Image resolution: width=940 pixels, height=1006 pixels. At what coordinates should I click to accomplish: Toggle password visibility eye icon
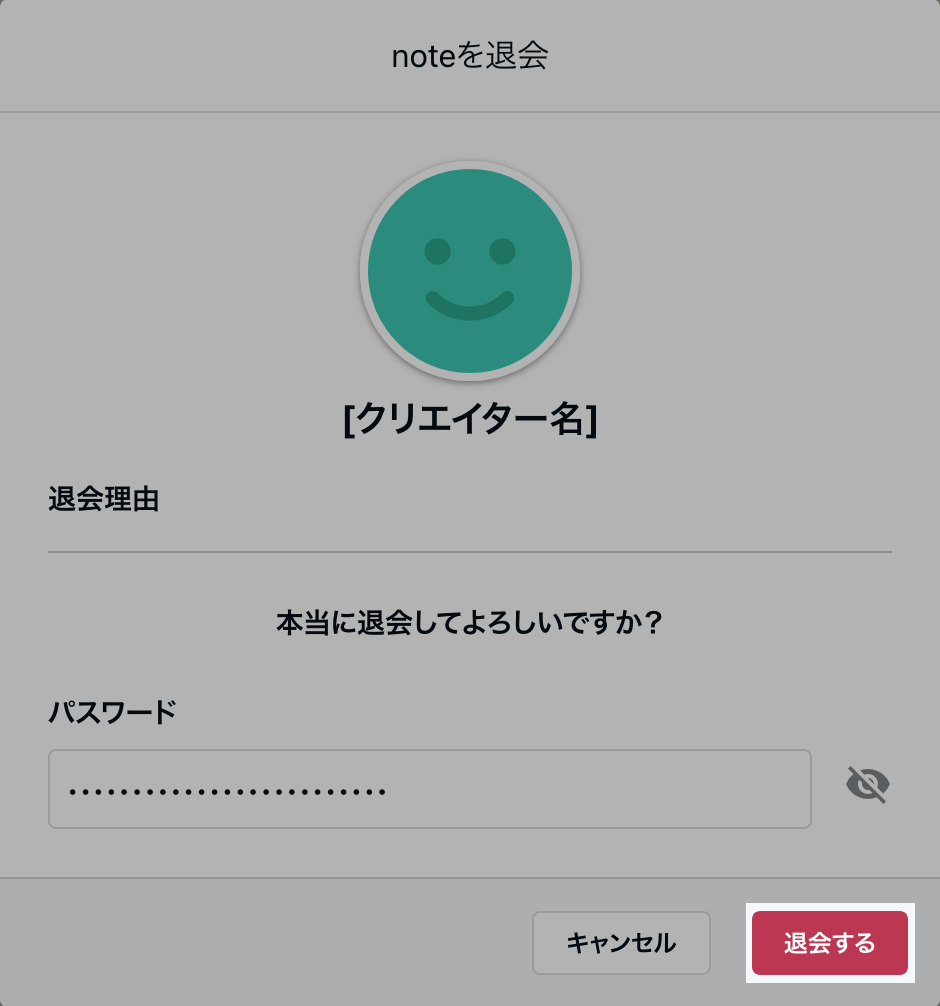867,786
